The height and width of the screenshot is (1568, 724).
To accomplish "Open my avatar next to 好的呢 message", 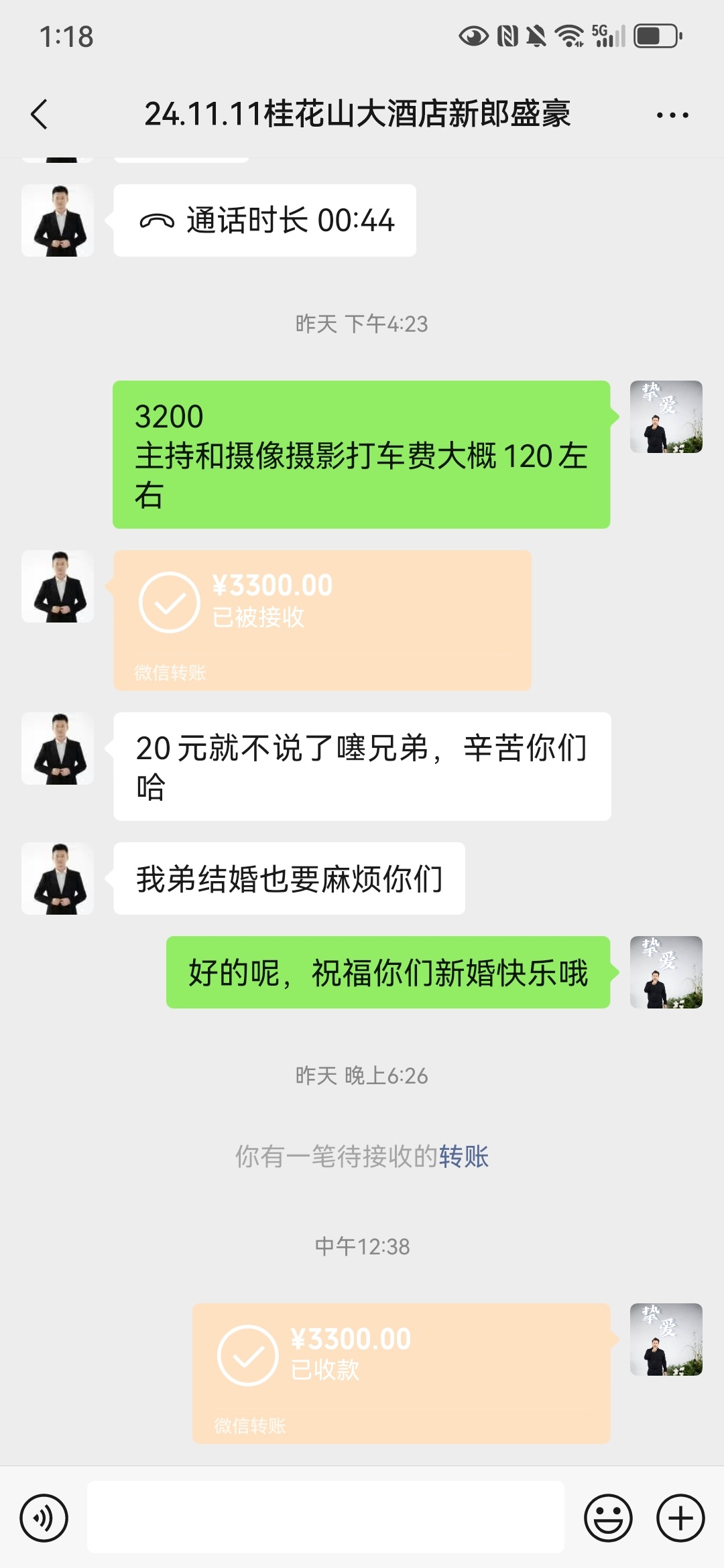I will (x=666, y=972).
